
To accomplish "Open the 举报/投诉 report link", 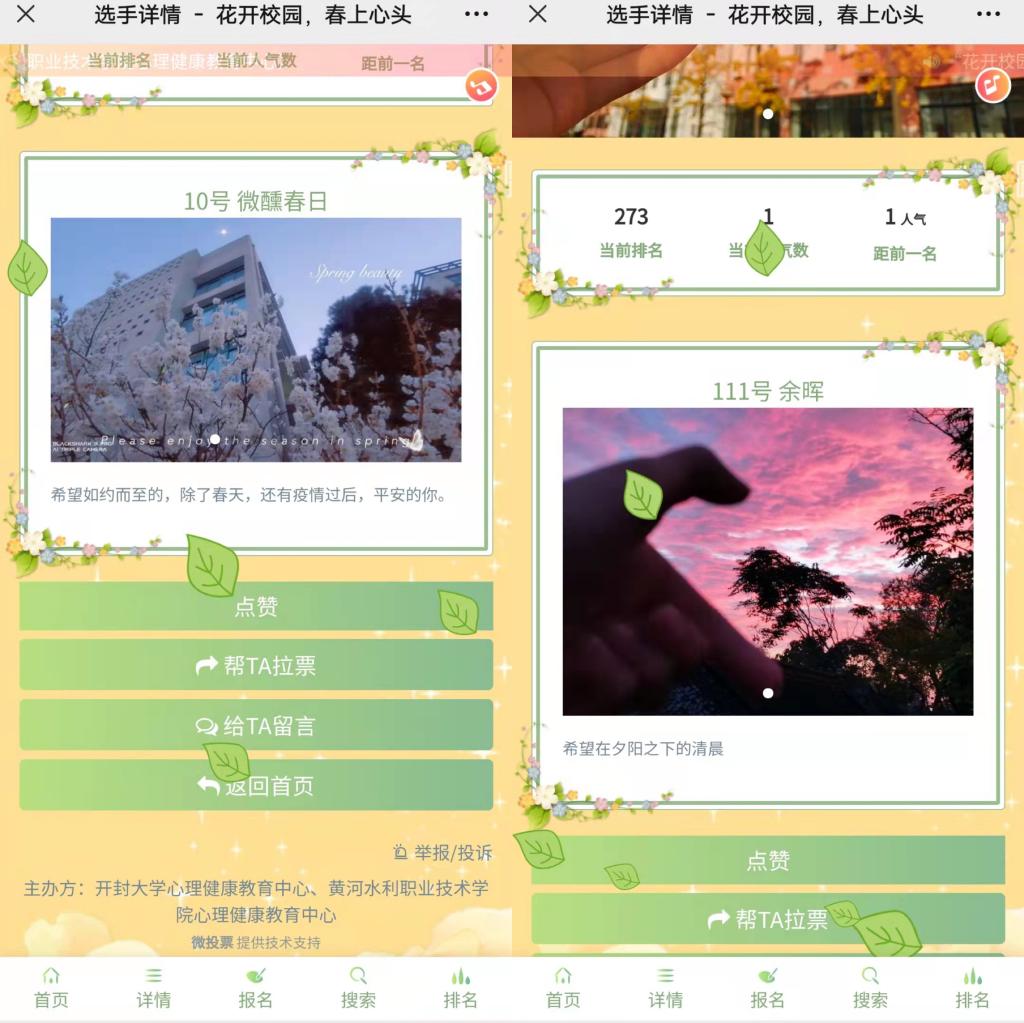I will click(x=443, y=852).
